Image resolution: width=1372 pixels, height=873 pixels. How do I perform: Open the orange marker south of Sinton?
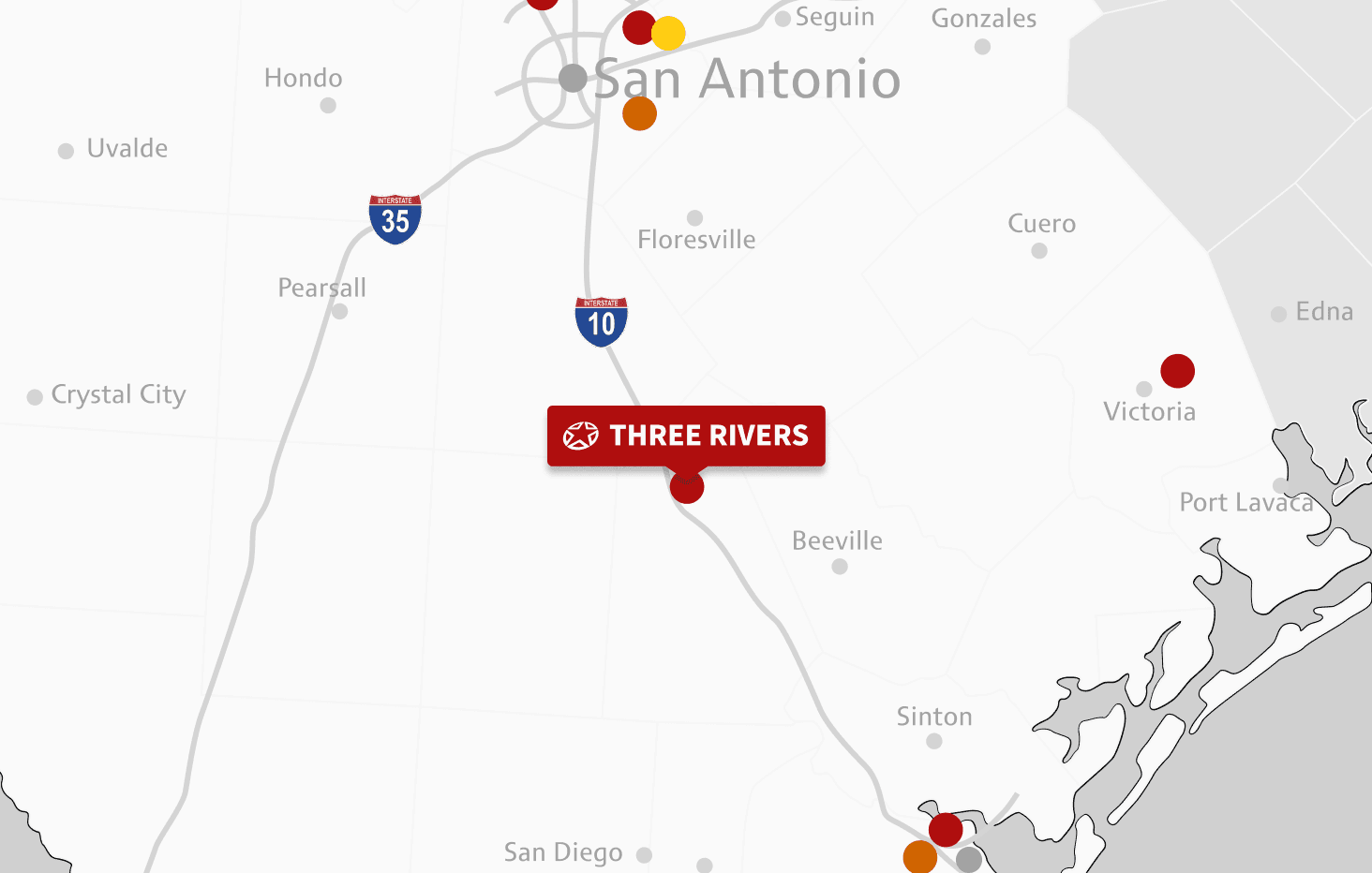(919, 857)
